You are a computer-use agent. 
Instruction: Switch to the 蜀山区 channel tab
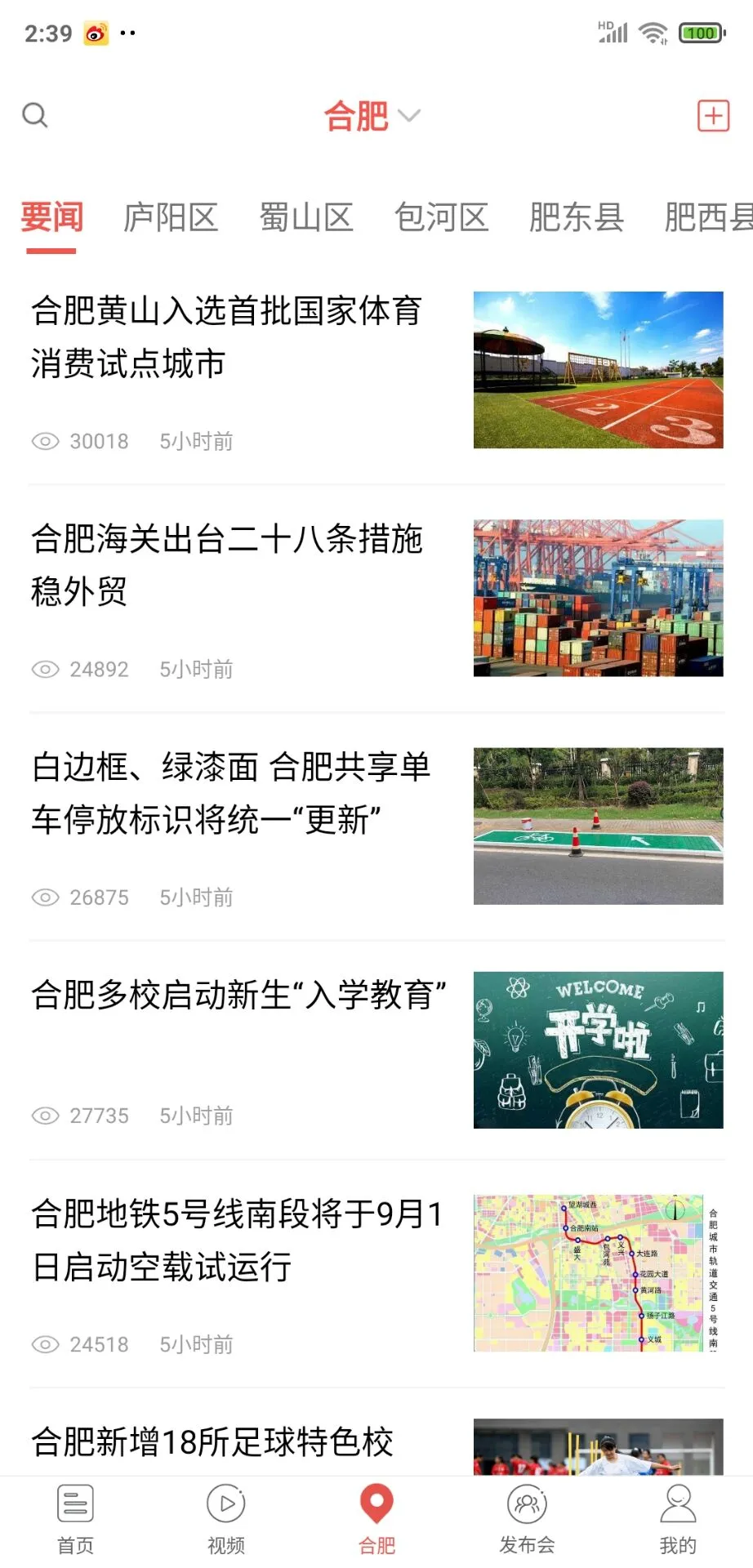306,216
